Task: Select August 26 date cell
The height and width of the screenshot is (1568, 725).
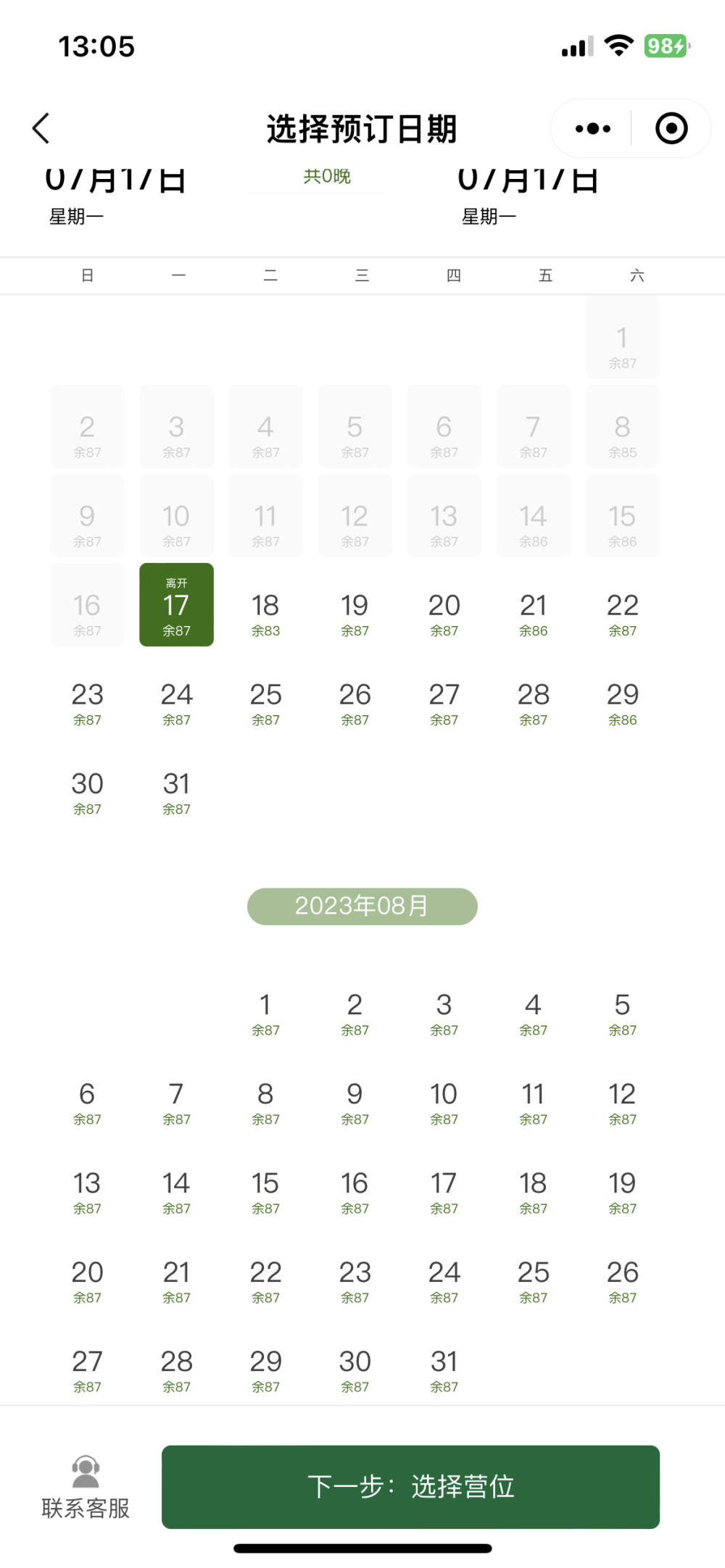Action: 622,1280
